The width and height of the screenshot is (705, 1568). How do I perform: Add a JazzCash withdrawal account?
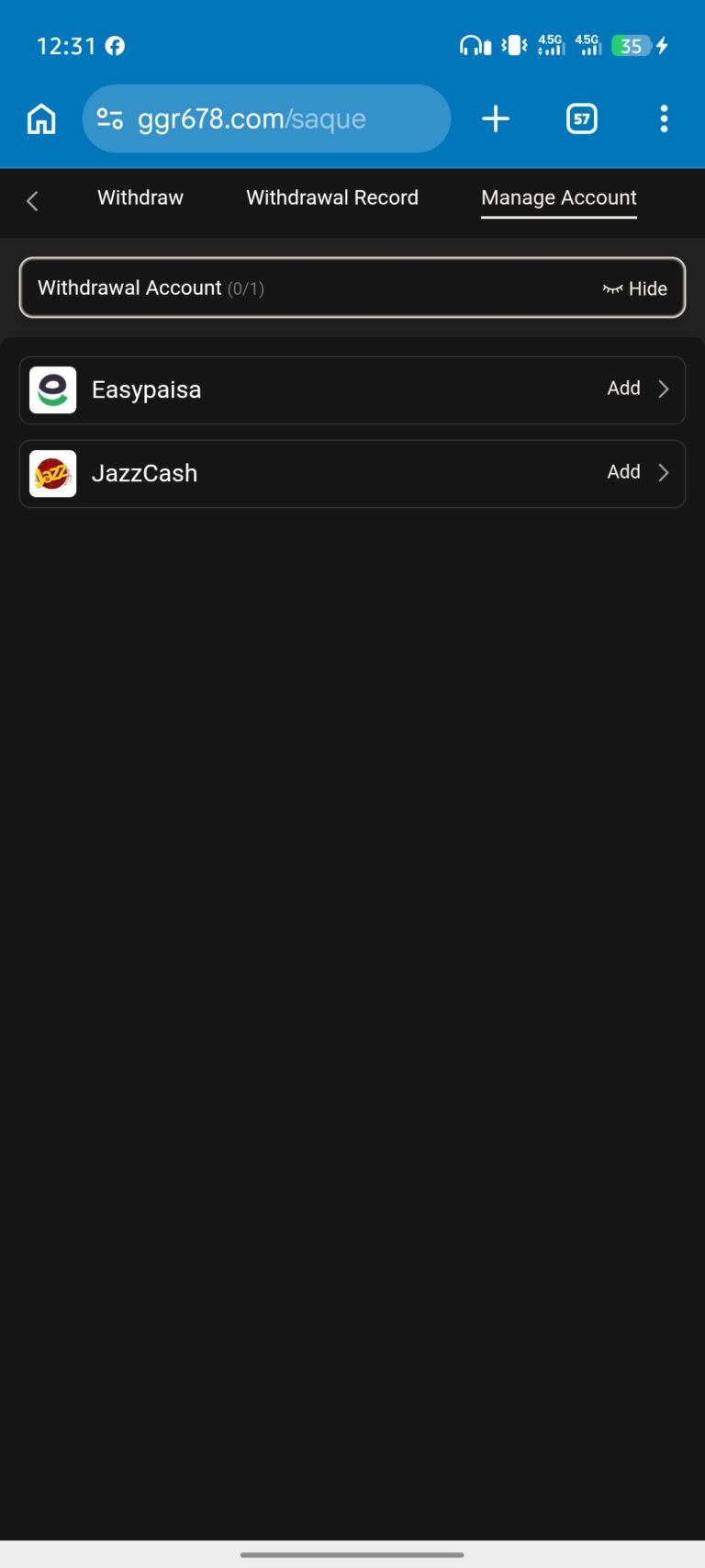352,474
